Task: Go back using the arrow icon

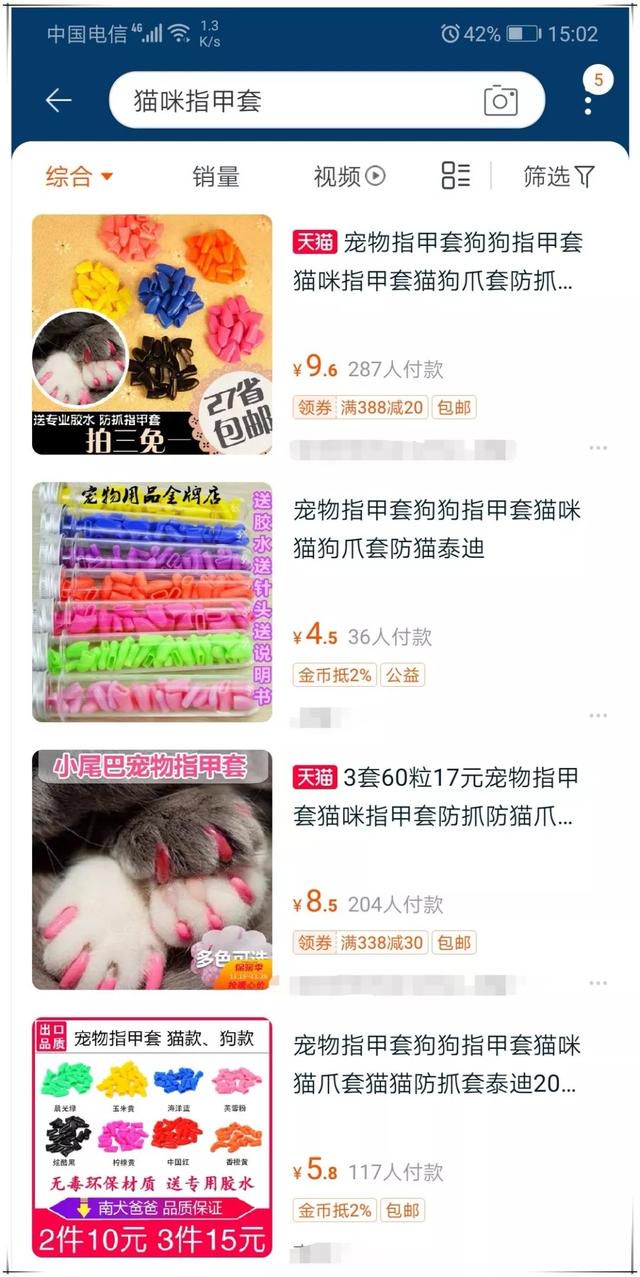Action: (x=58, y=100)
